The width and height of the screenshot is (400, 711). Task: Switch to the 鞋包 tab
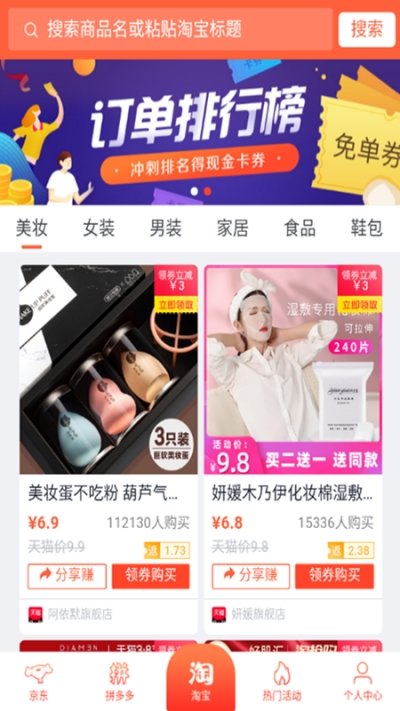click(x=366, y=228)
